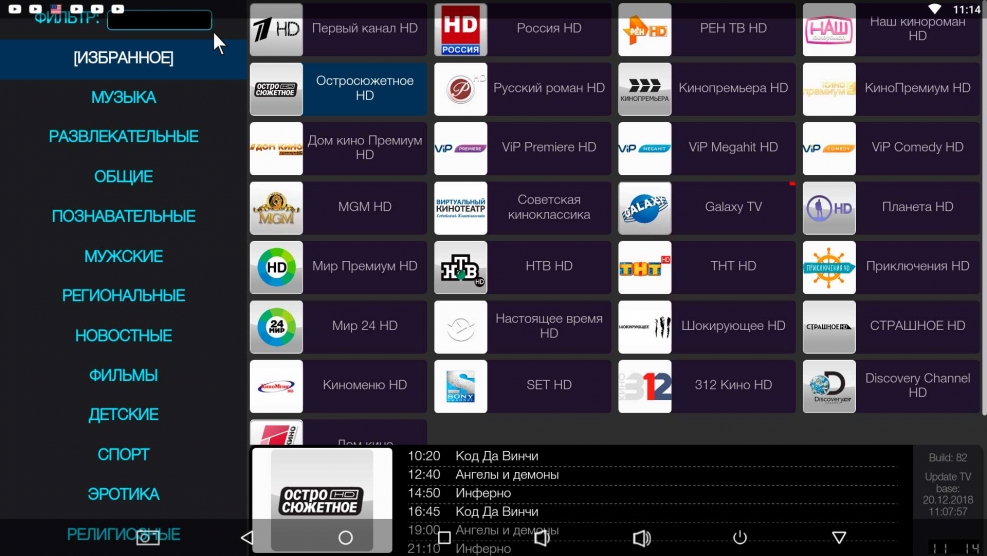
Task: Go to the Android home screen
Action: [x=345, y=538]
